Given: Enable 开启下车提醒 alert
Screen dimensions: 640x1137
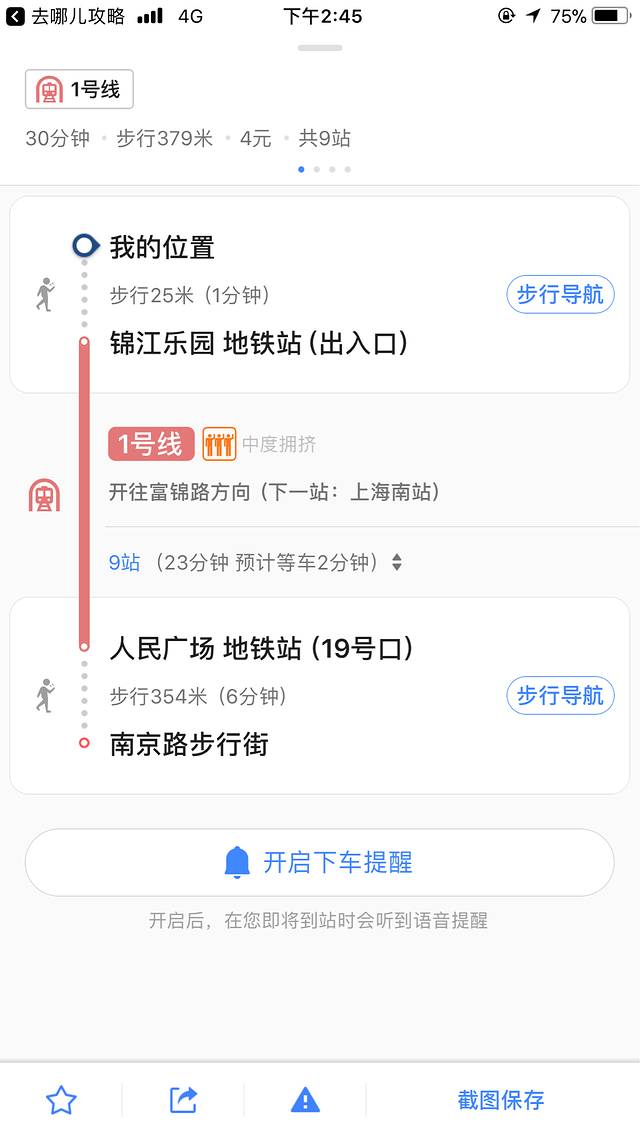Looking at the screenshot, I should coord(319,862).
